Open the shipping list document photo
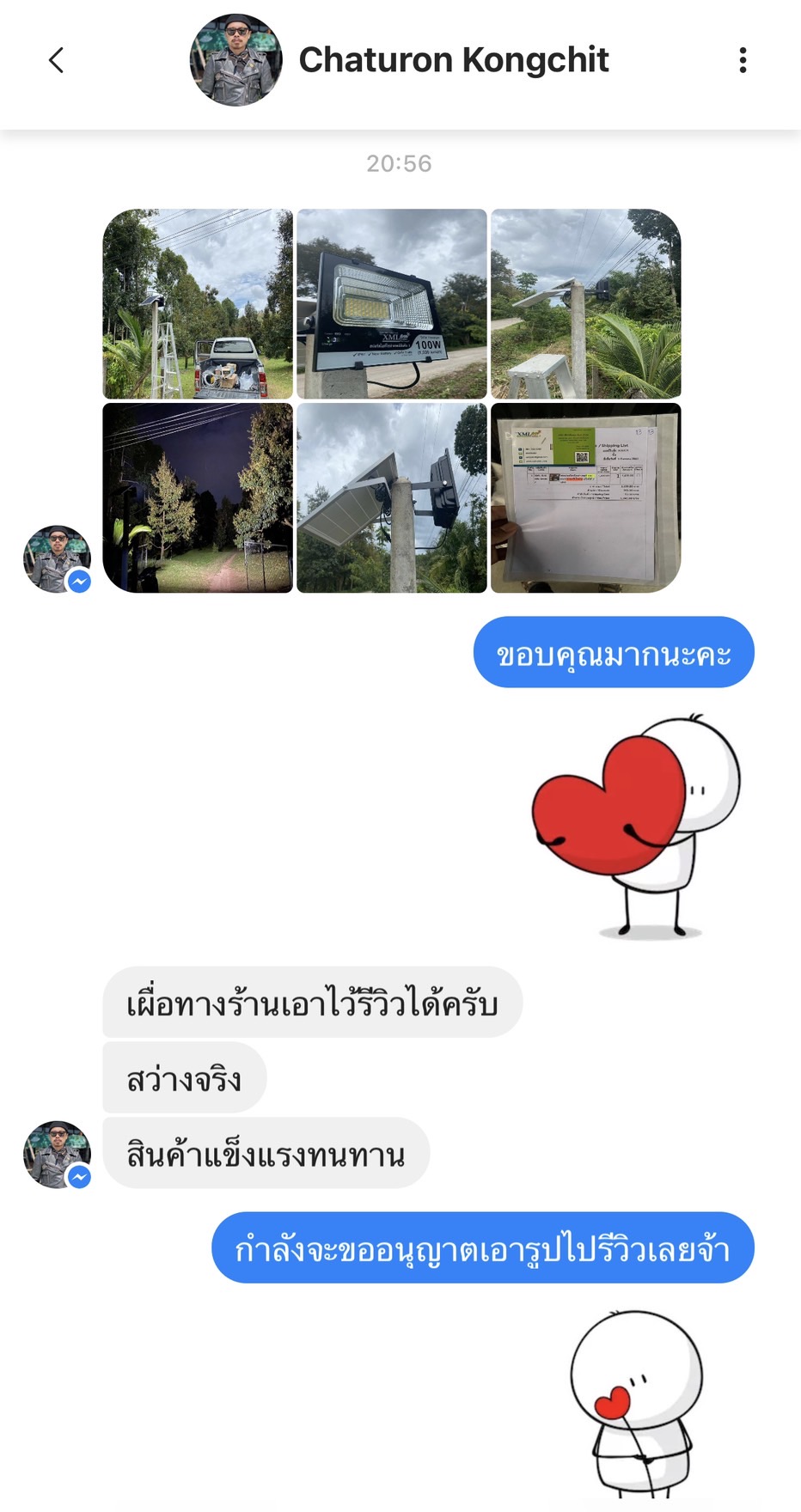Screen dimensions: 801x1512 [x=585, y=497]
